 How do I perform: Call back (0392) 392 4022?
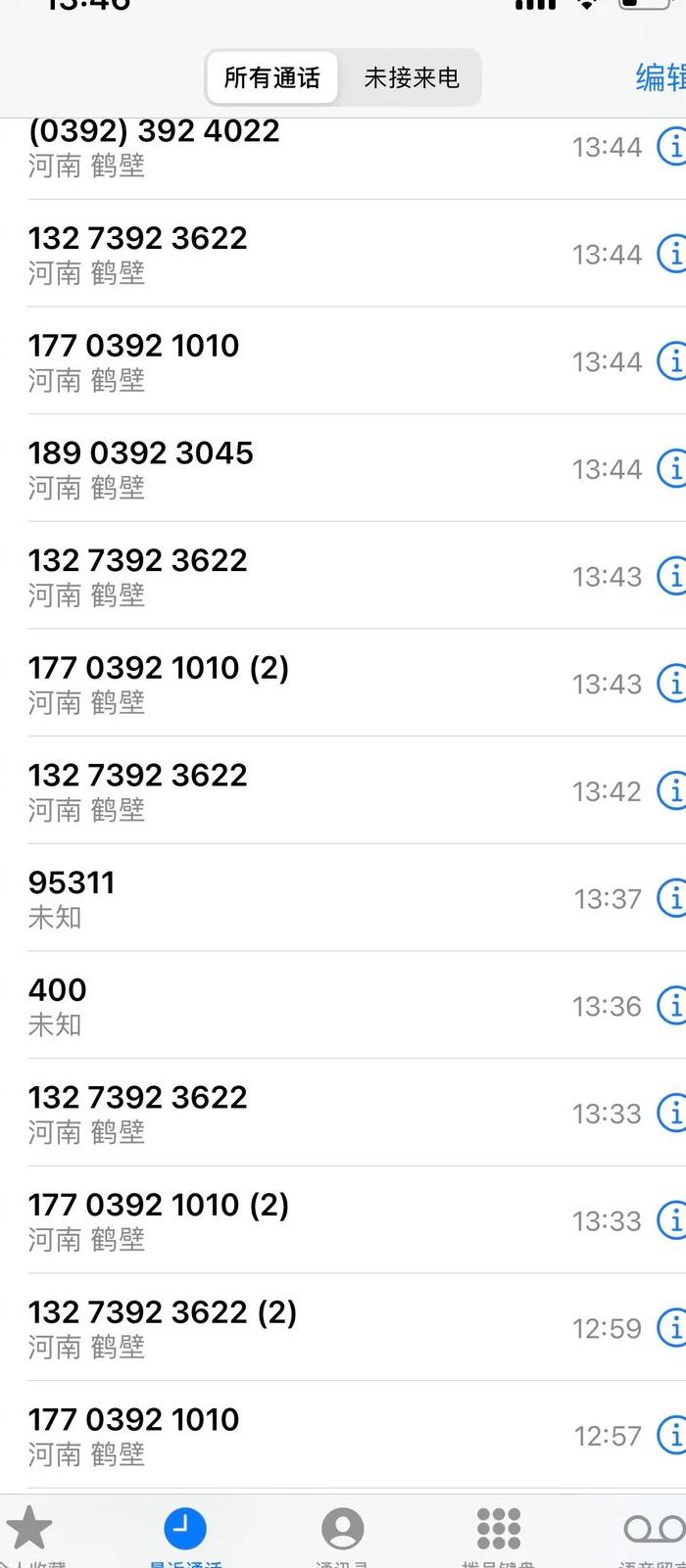point(343,147)
